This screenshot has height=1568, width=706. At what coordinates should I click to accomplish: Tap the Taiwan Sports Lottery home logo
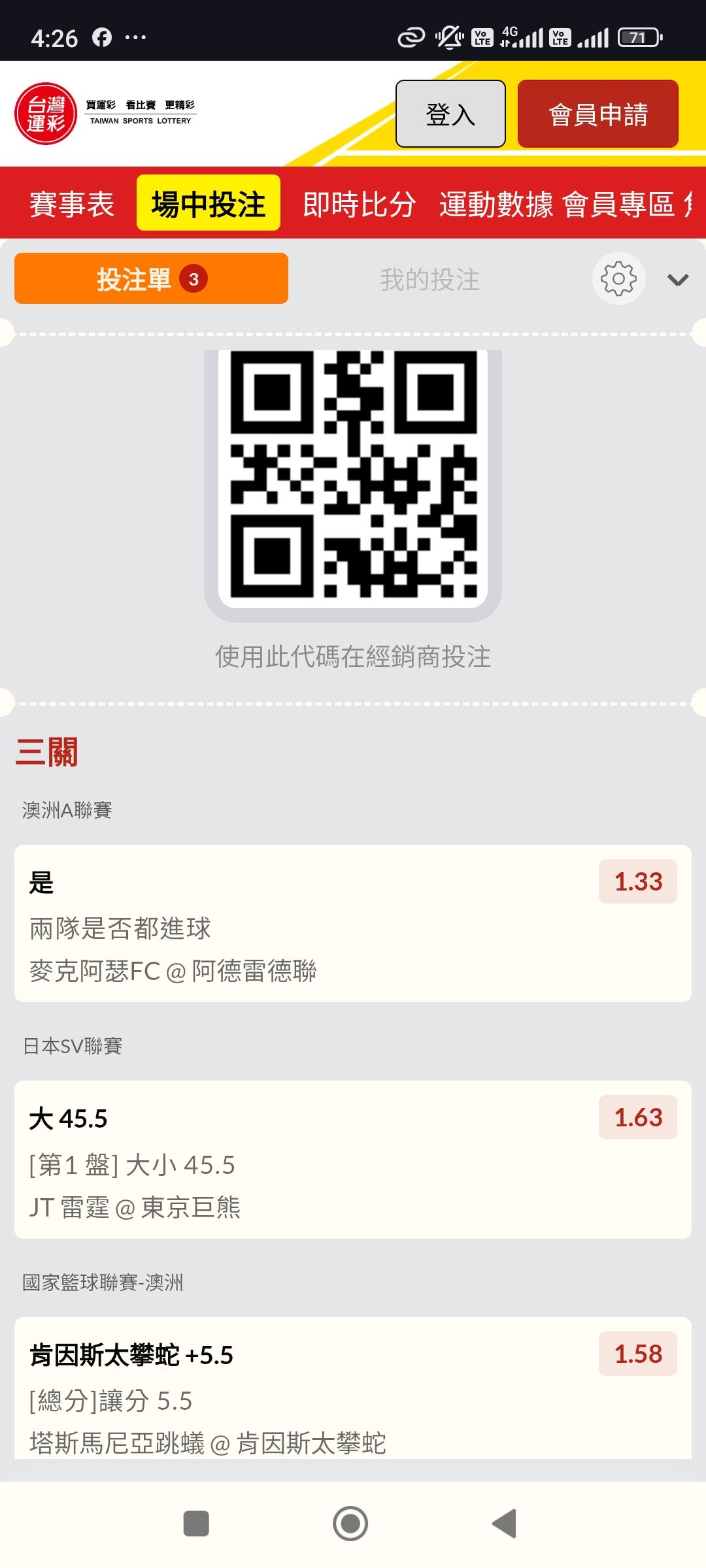105,114
